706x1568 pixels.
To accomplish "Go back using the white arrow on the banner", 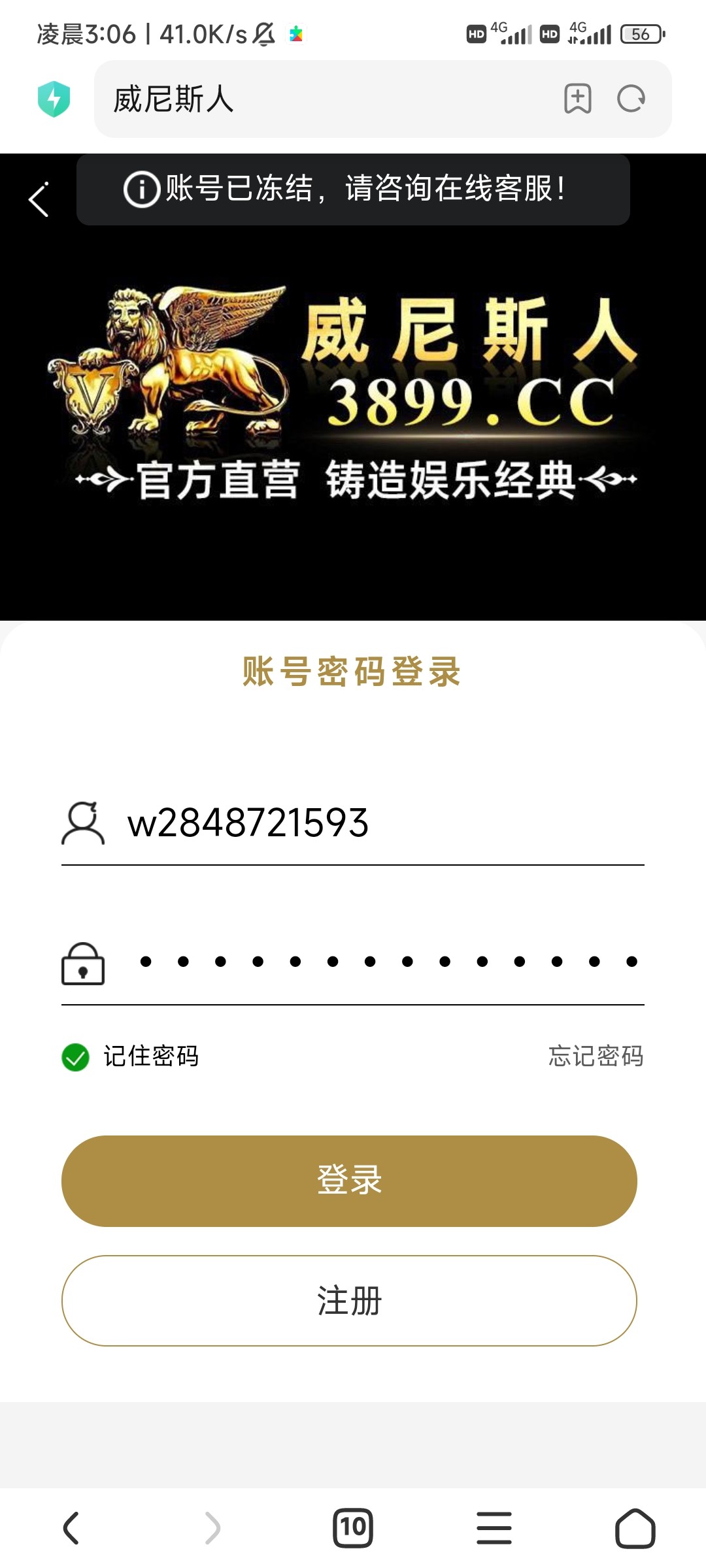I will (39, 199).
